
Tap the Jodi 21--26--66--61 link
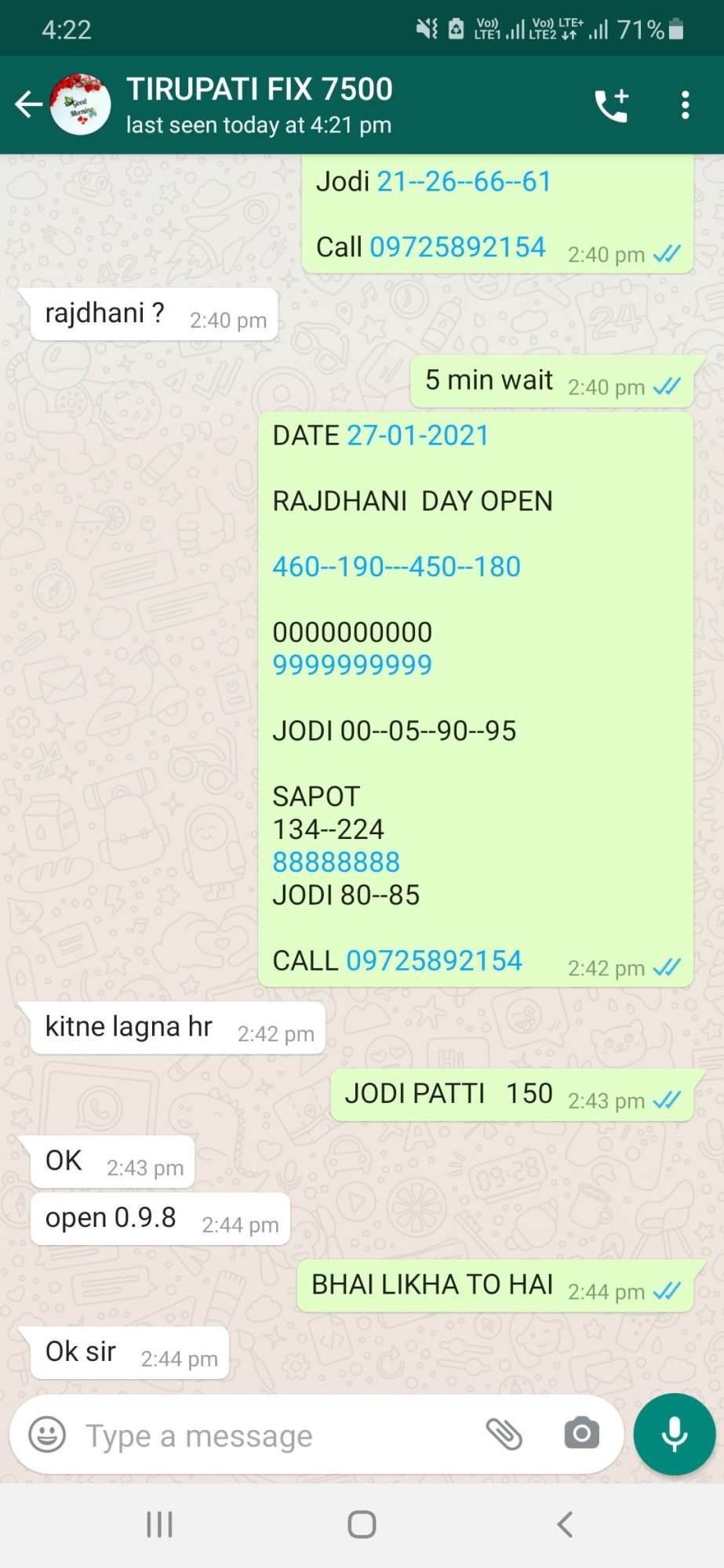[464, 182]
